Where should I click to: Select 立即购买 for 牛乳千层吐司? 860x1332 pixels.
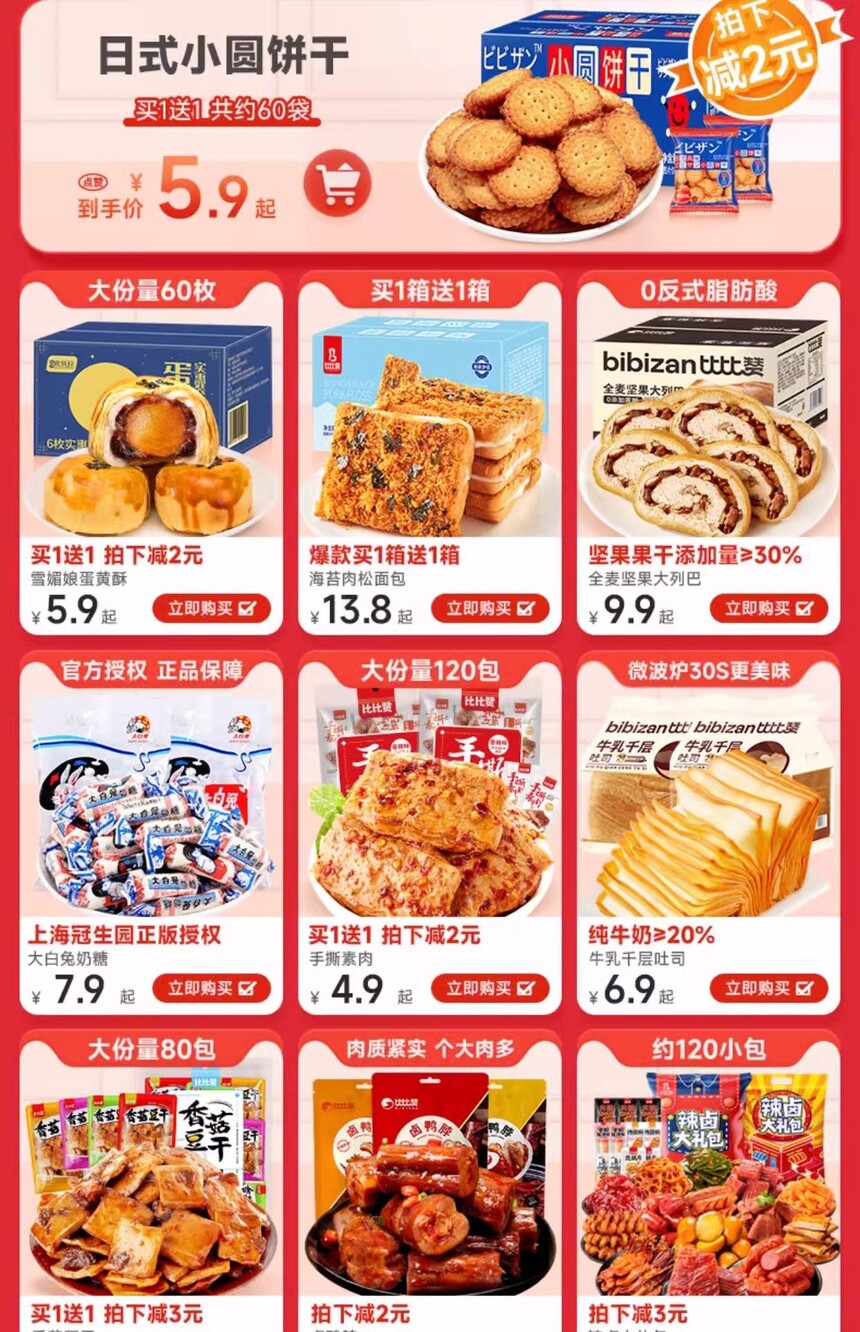pyautogui.click(x=768, y=988)
